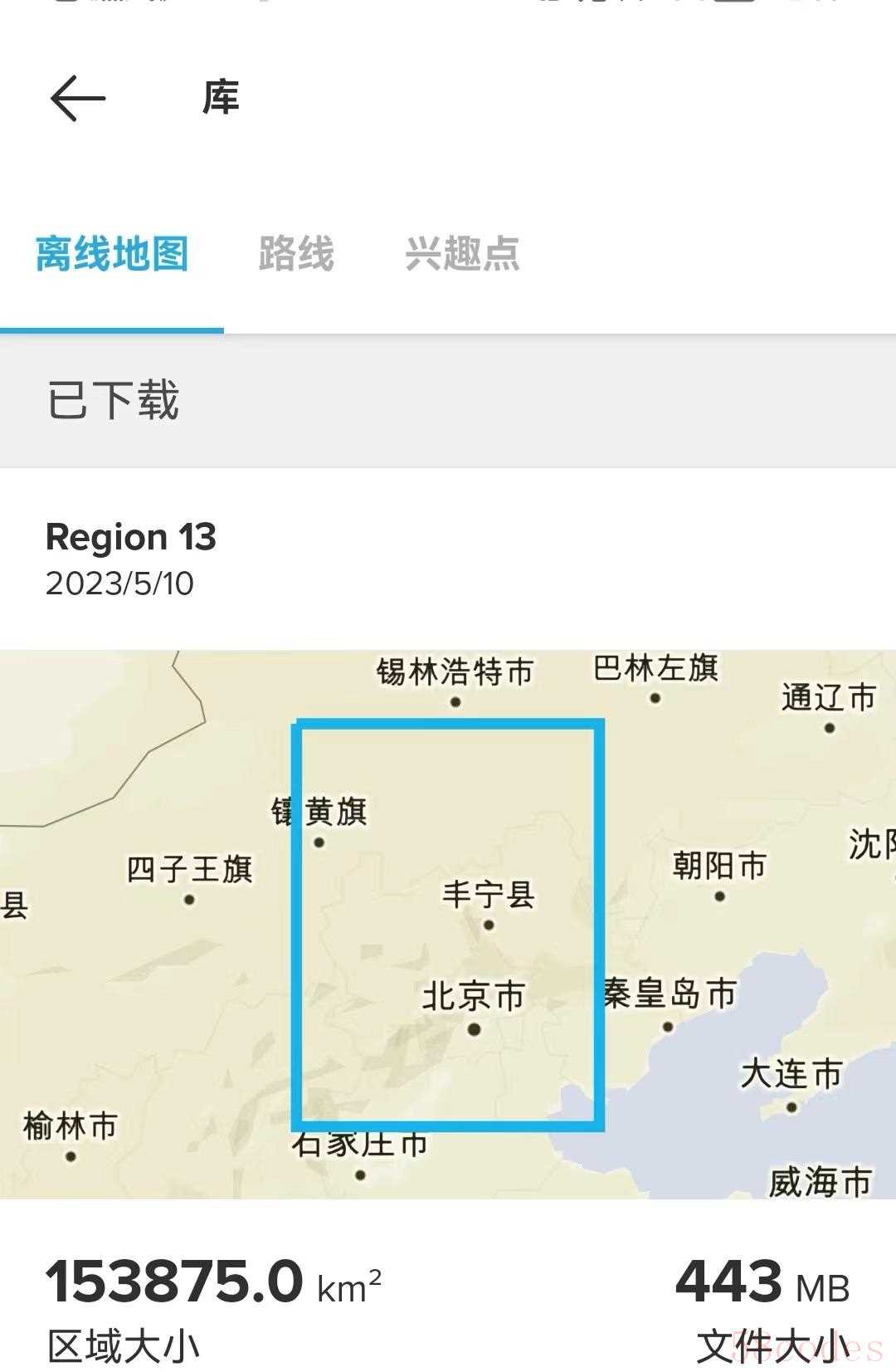
Task: Select the 离线地图 tab
Action: click(x=112, y=254)
